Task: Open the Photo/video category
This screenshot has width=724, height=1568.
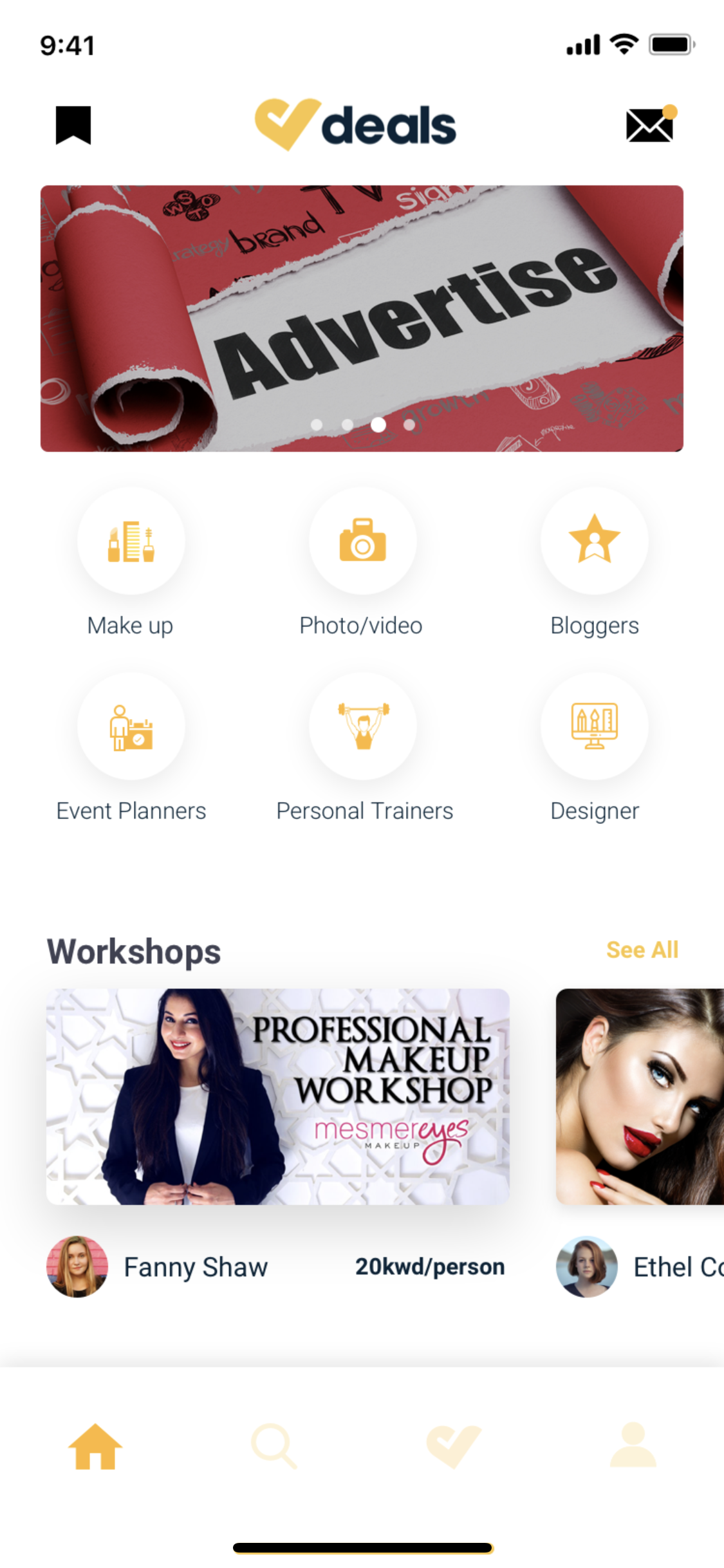Action: point(362,541)
